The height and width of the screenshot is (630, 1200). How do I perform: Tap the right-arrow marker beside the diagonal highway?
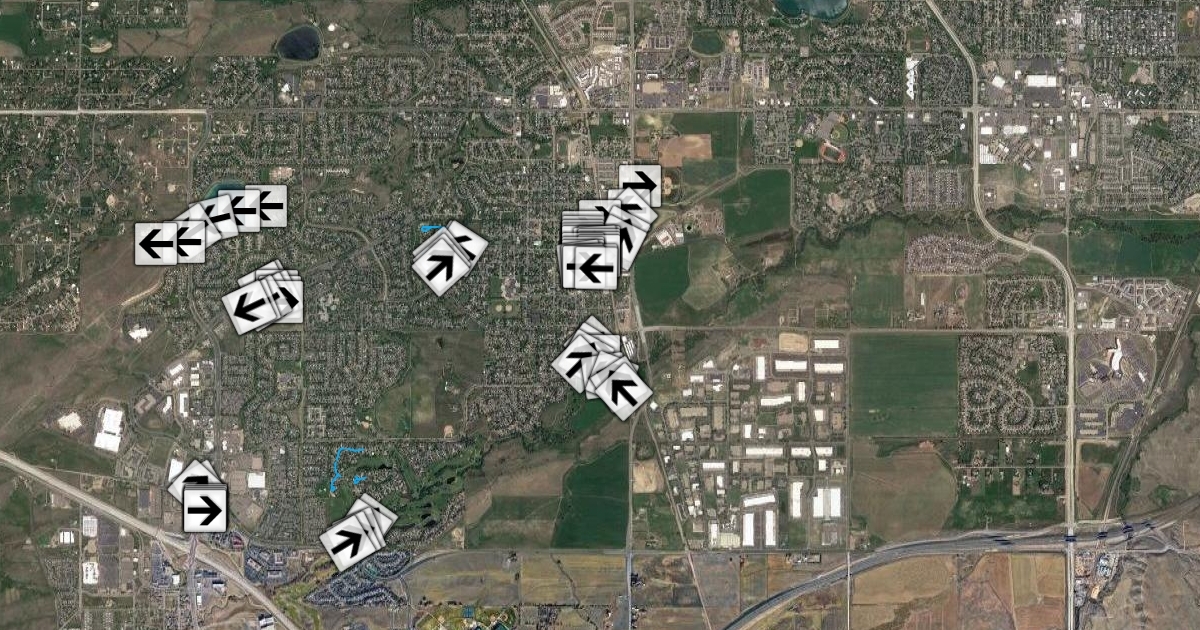pyautogui.click(x=205, y=510)
